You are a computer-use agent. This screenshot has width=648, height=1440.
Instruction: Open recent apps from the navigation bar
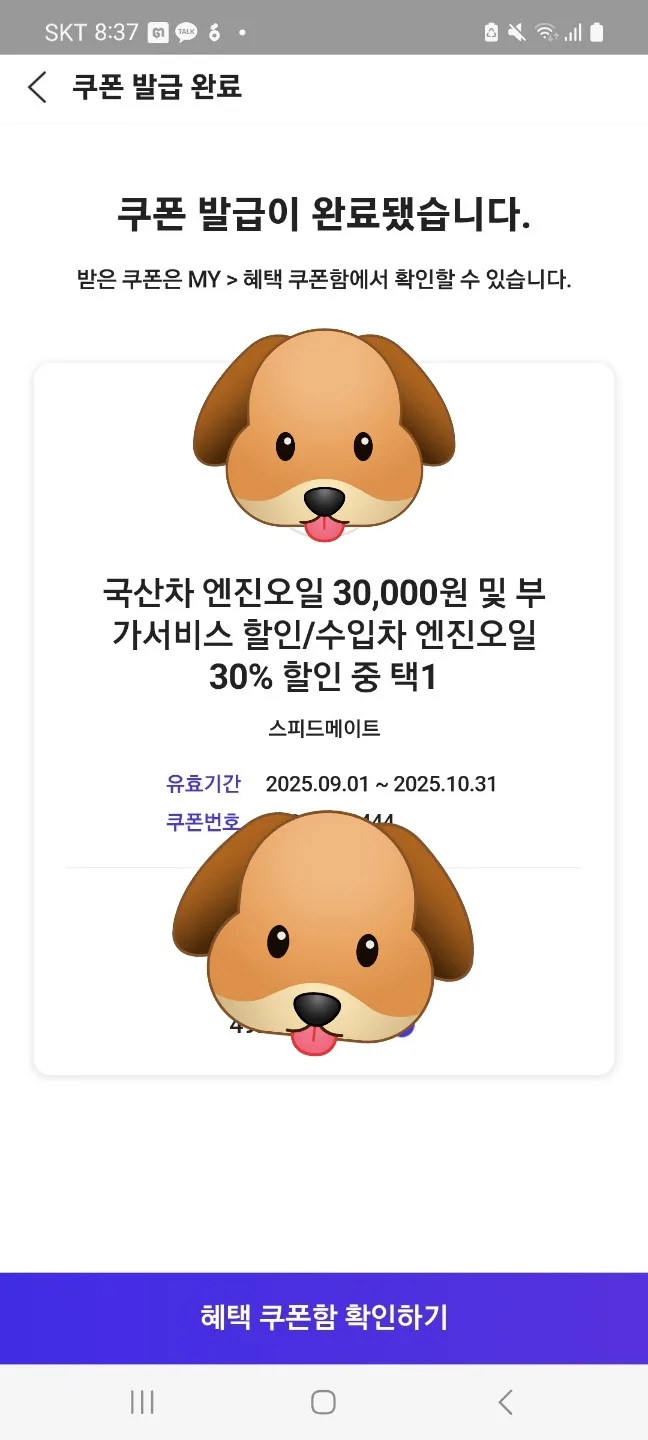point(142,1402)
